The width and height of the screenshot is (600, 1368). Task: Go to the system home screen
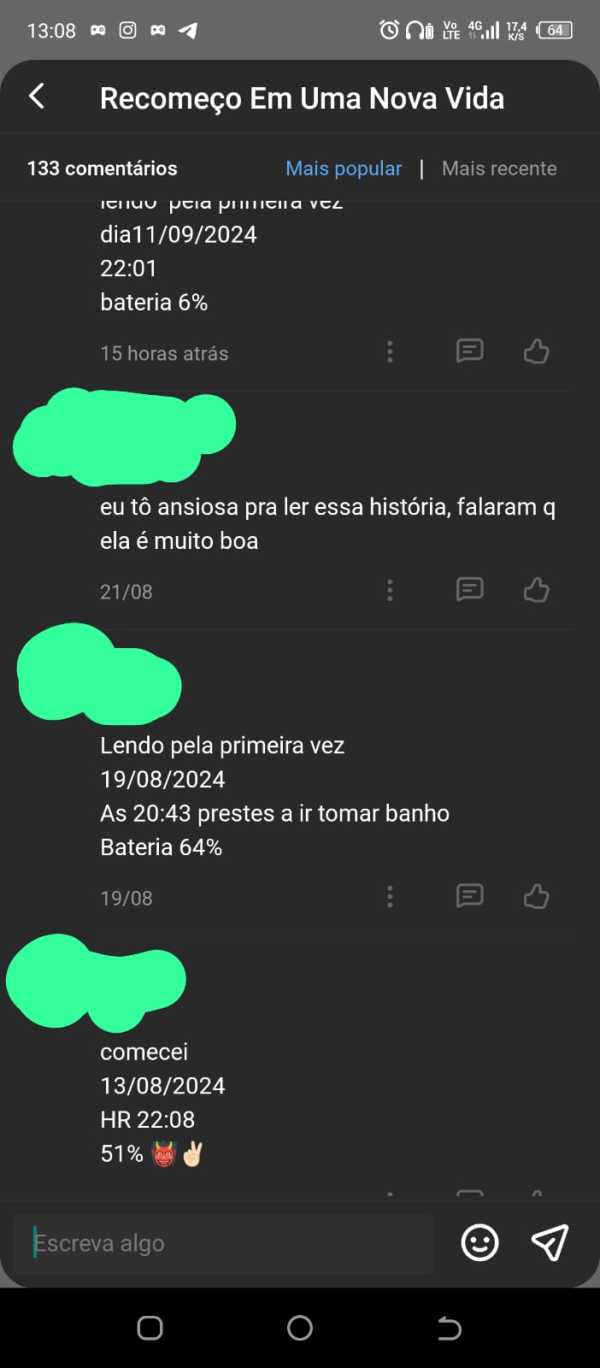300,1328
